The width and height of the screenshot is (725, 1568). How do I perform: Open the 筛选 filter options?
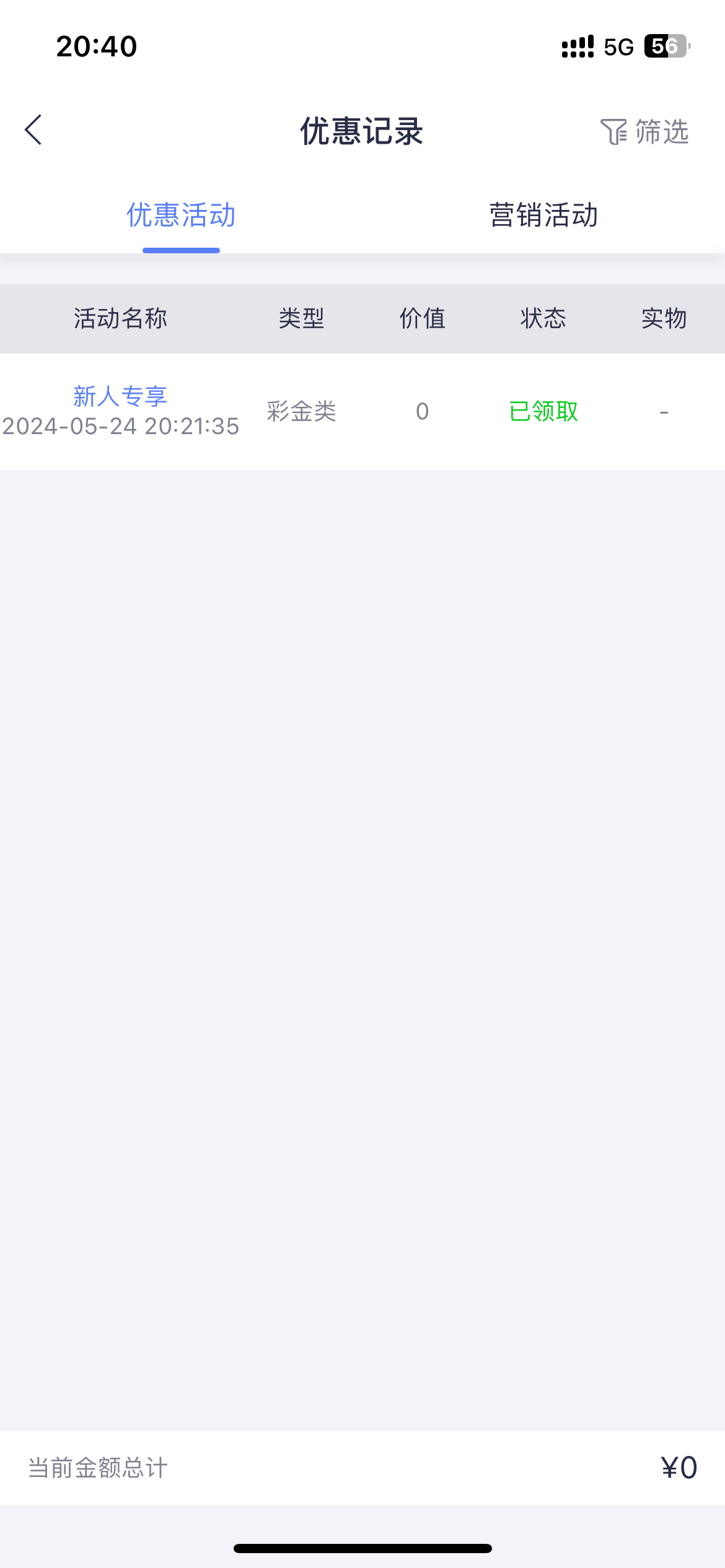point(644,131)
